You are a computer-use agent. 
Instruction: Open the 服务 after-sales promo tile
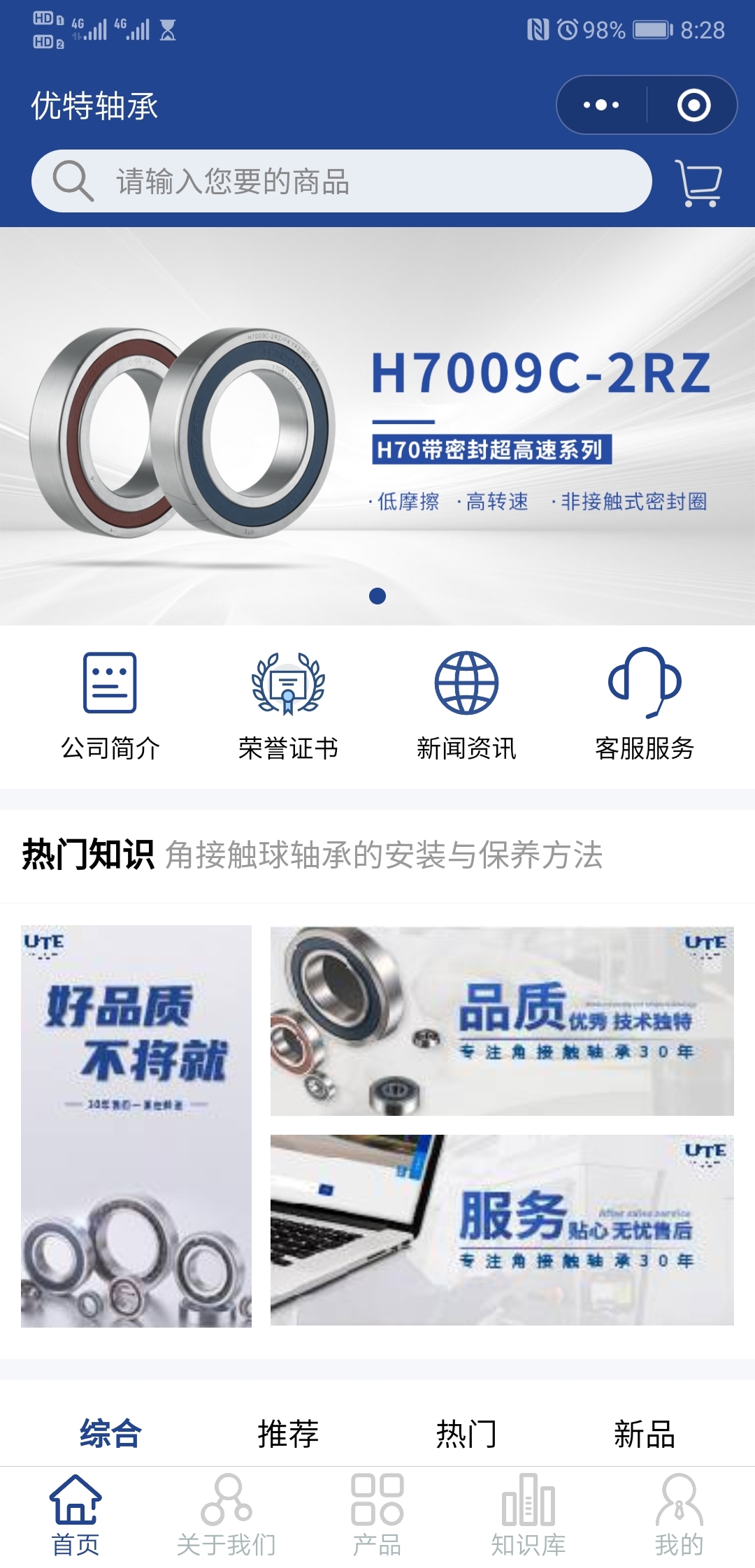(x=502, y=1230)
